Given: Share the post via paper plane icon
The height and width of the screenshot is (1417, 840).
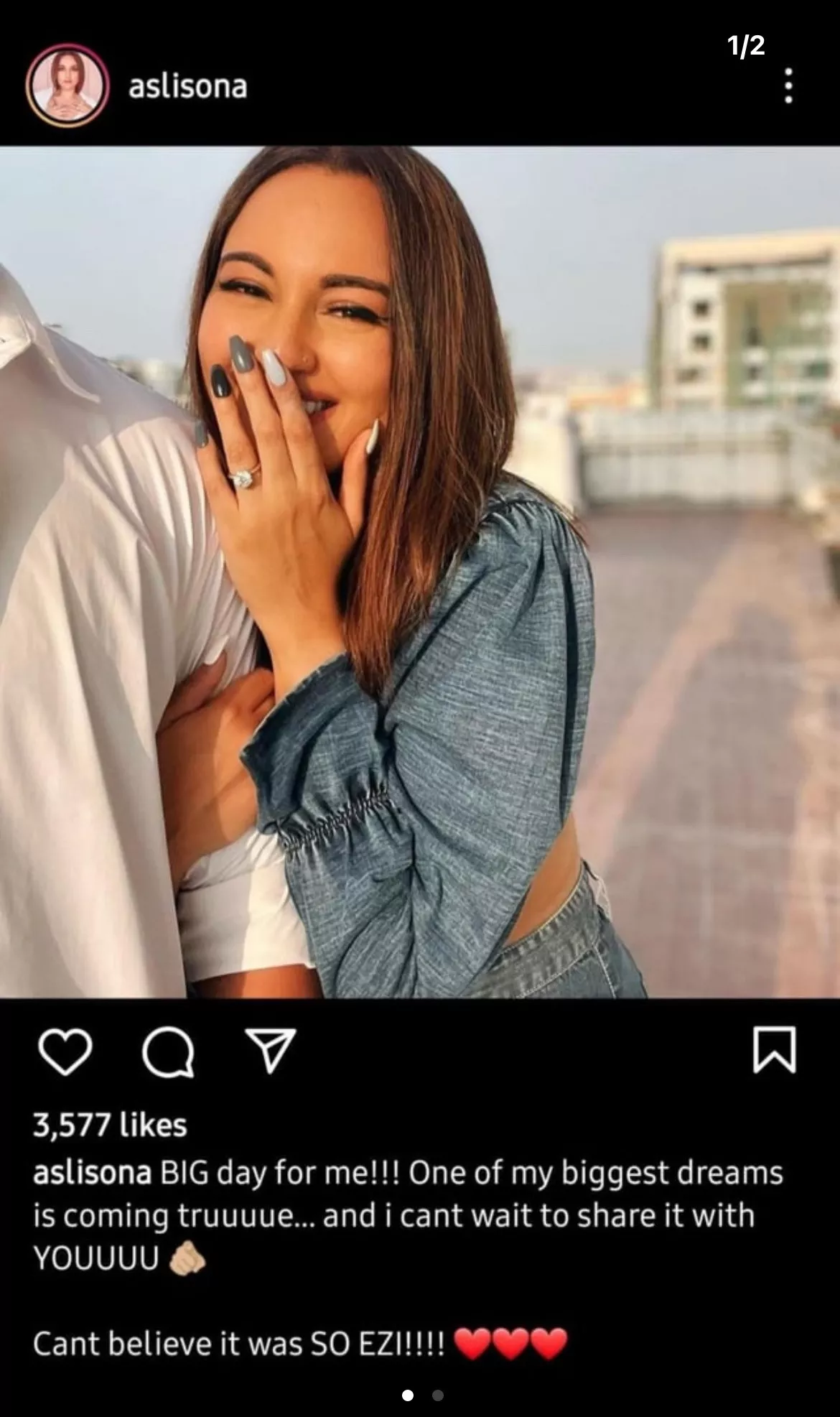Looking at the screenshot, I should coord(270,1051).
